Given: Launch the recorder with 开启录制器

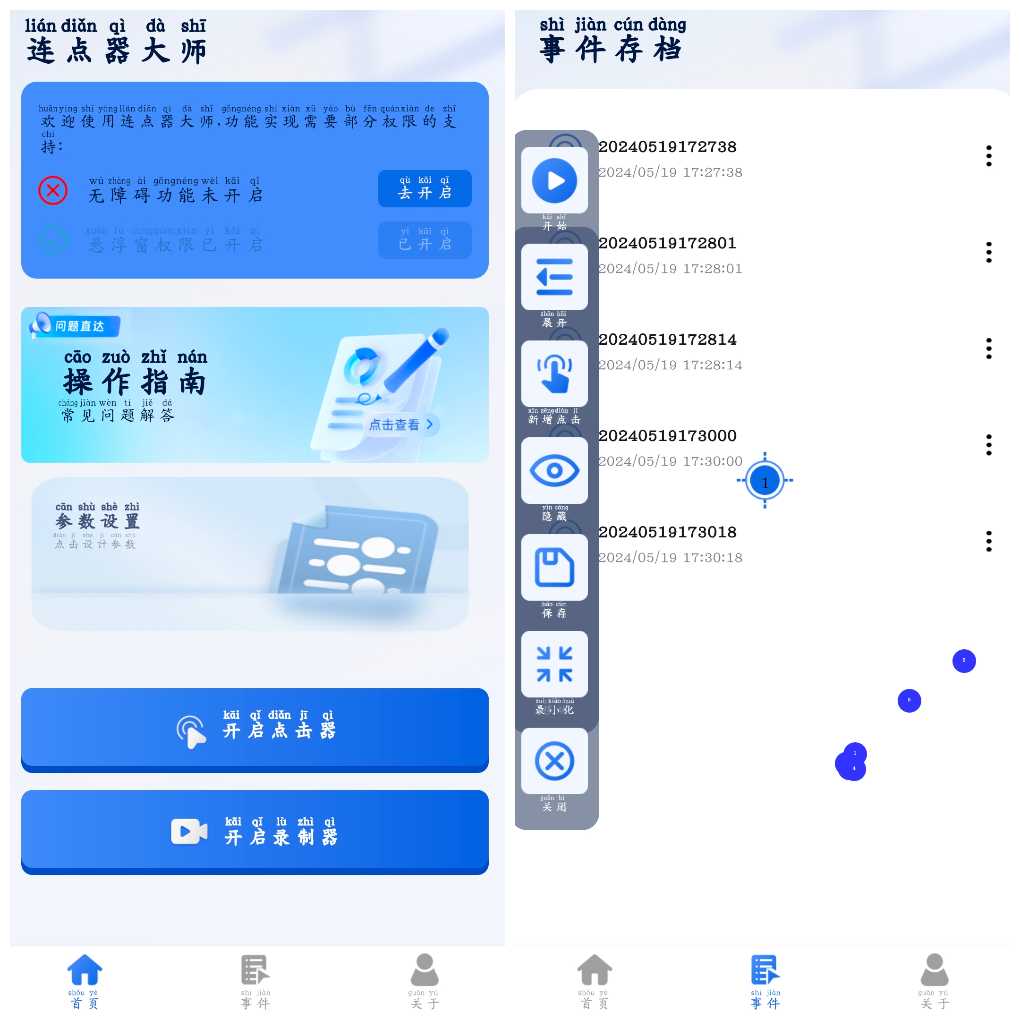Looking at the screenshot, I should coord(255,831).
